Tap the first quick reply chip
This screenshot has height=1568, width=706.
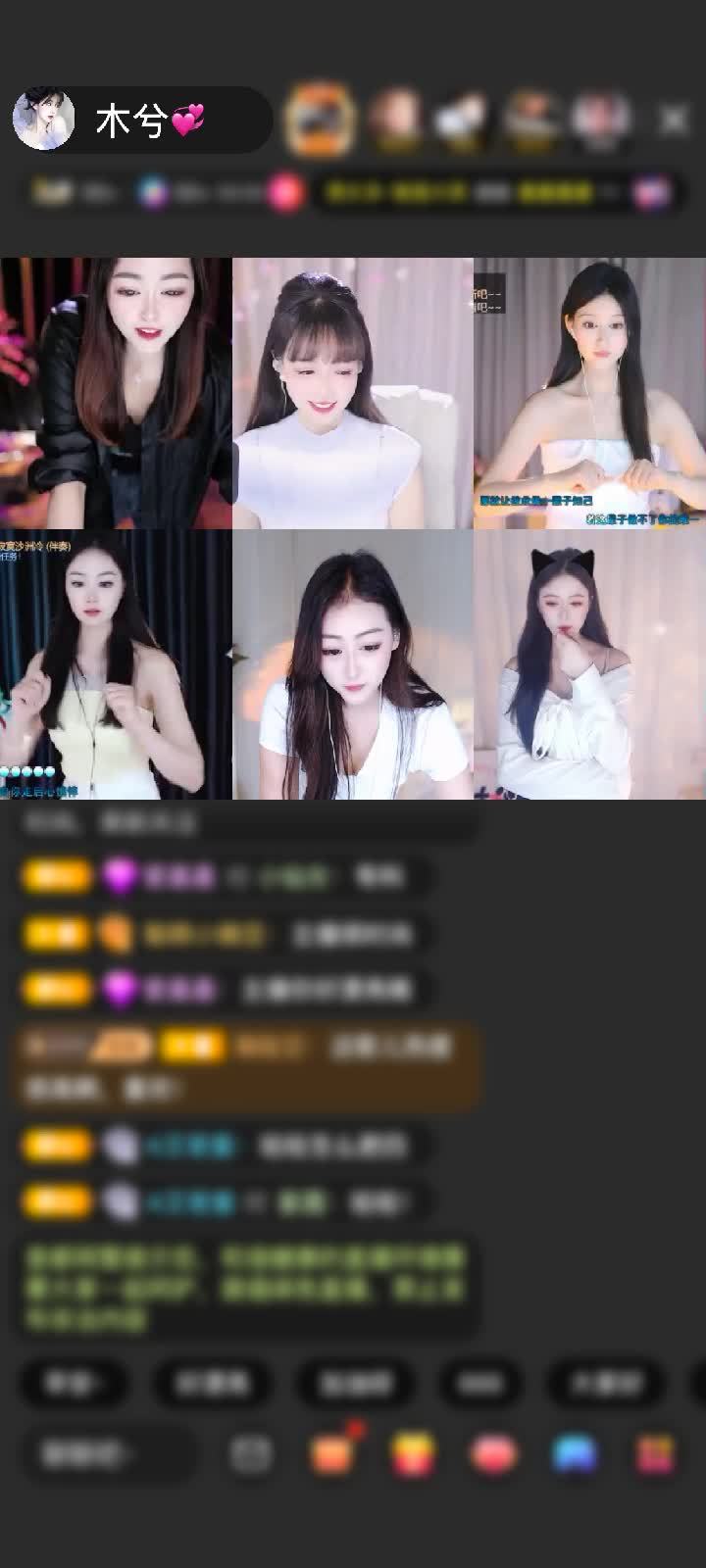tap(74, 1383)
